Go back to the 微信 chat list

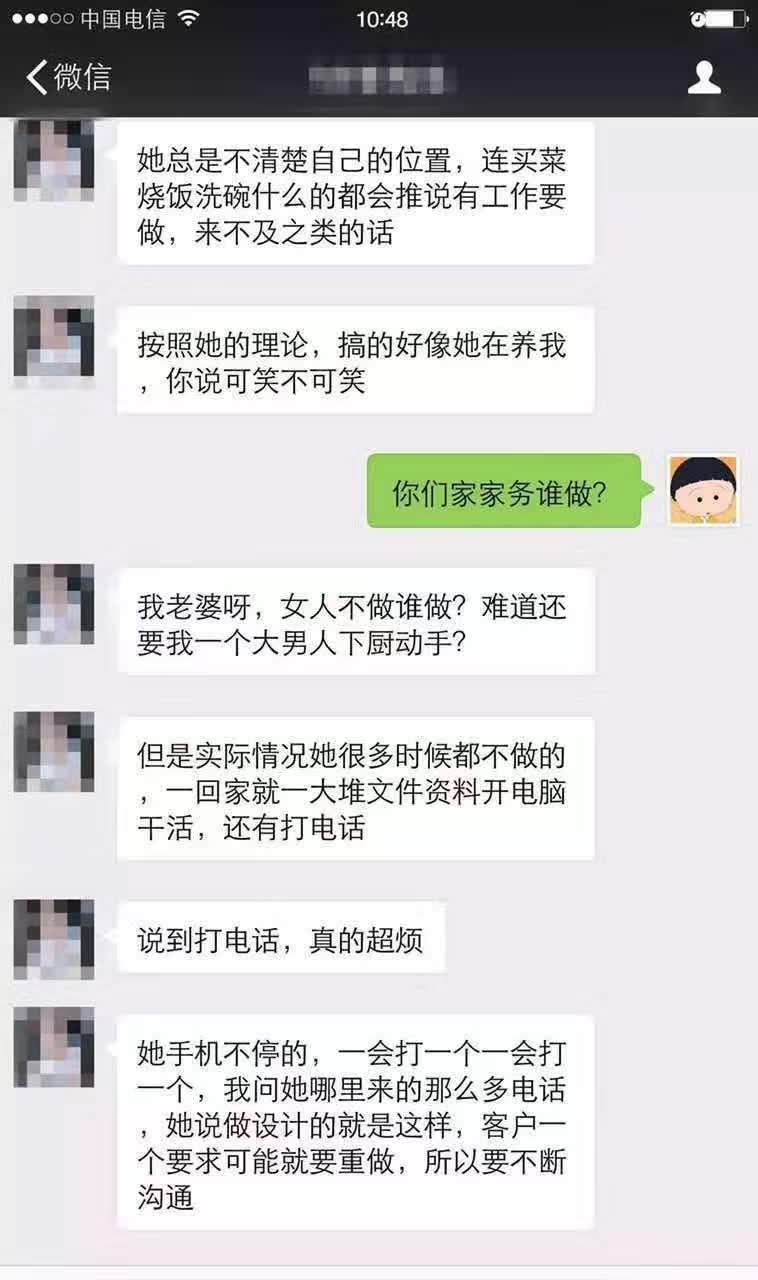coord(68,77)
